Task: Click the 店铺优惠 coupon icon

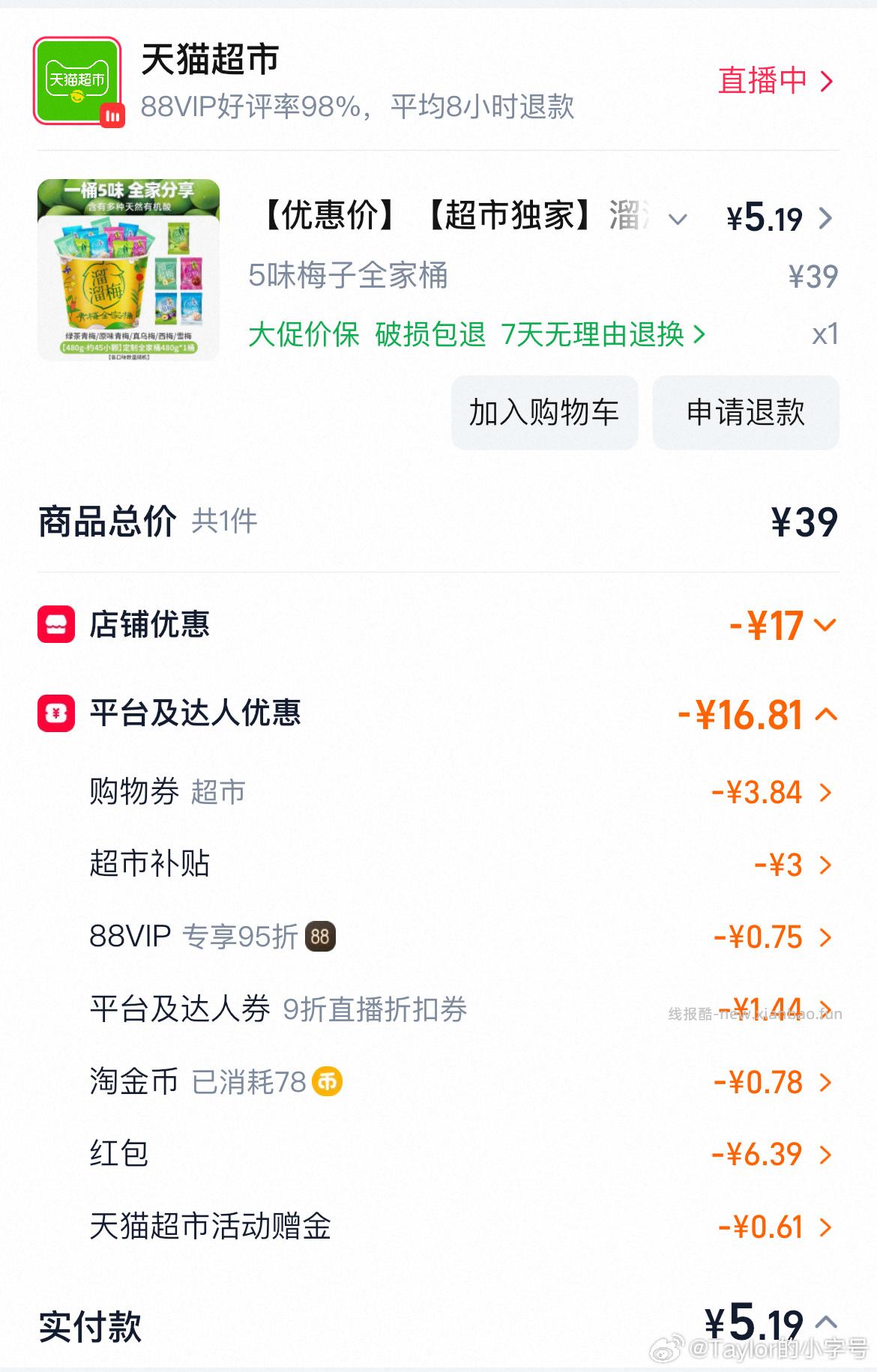Action: [55, 623]
